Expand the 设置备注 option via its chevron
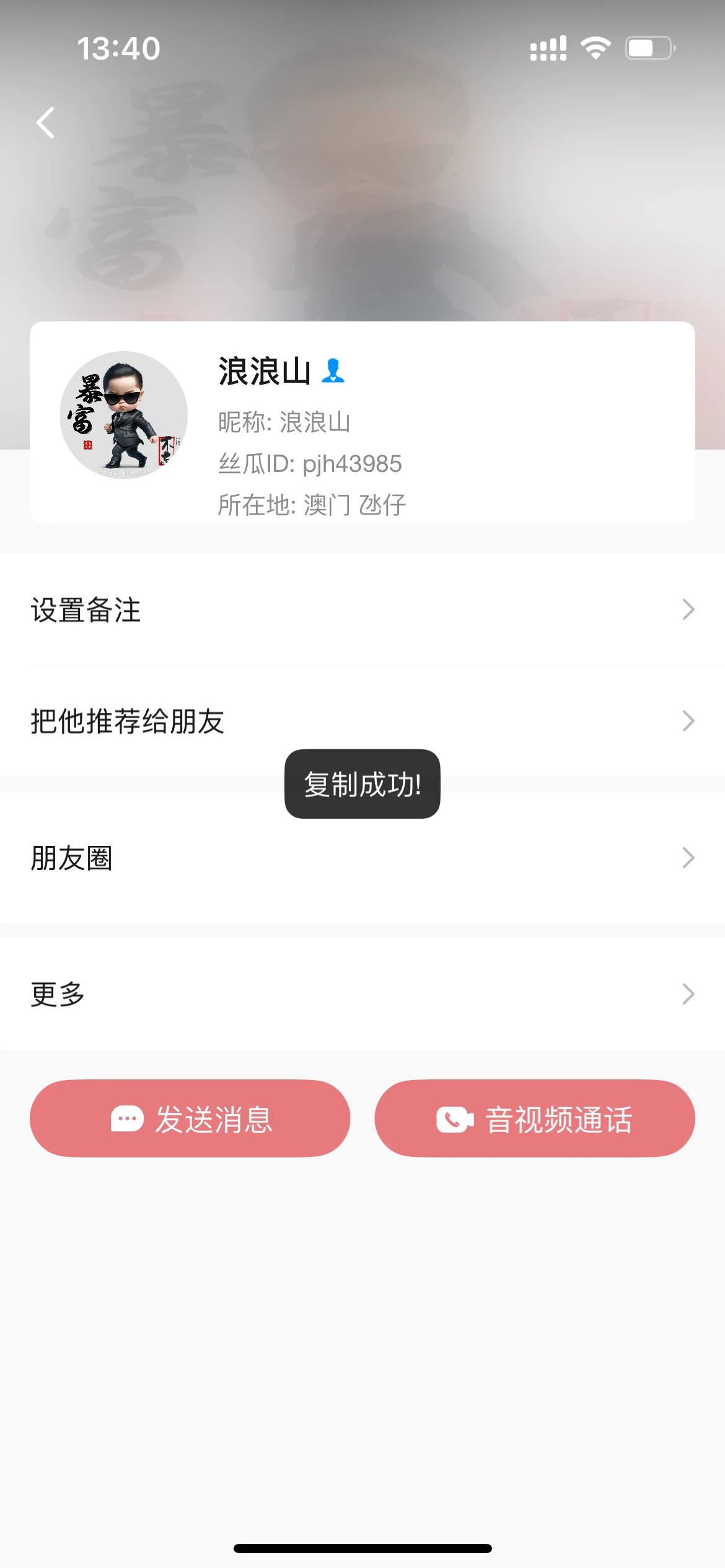This screenshot has height=1568, width=725. pos(687,610)
